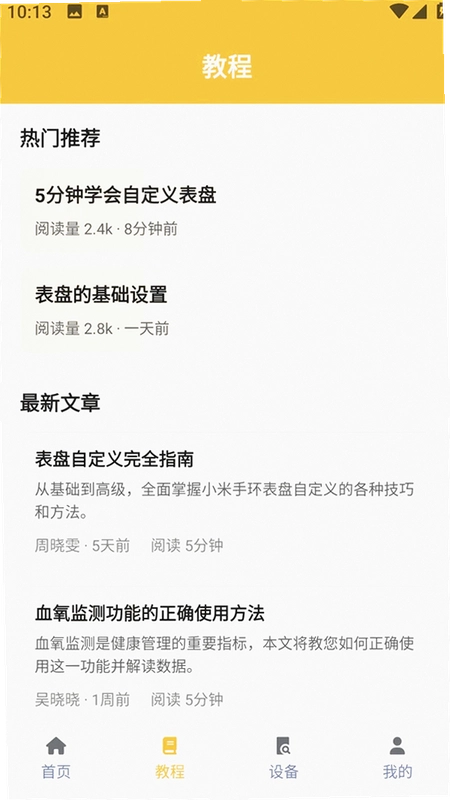The image size is (450, 800).
Task: Open the 我的 tab
Action: 397,758
